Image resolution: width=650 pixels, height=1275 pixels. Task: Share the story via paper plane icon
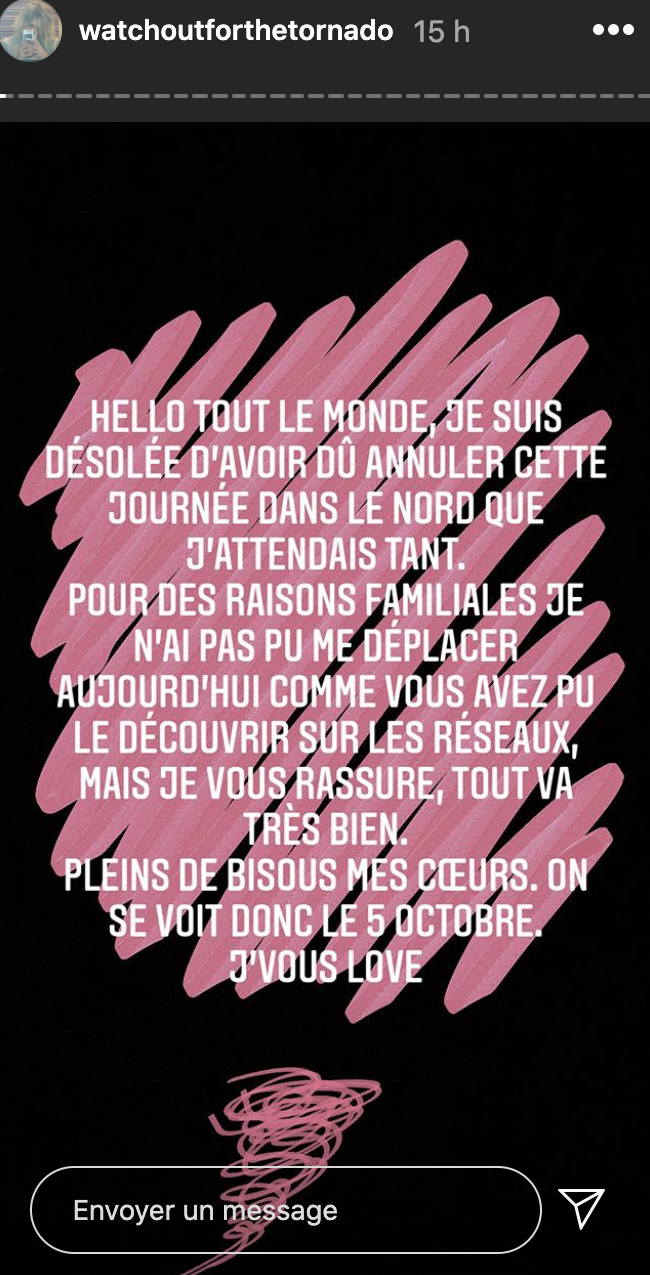(581, 1211)
